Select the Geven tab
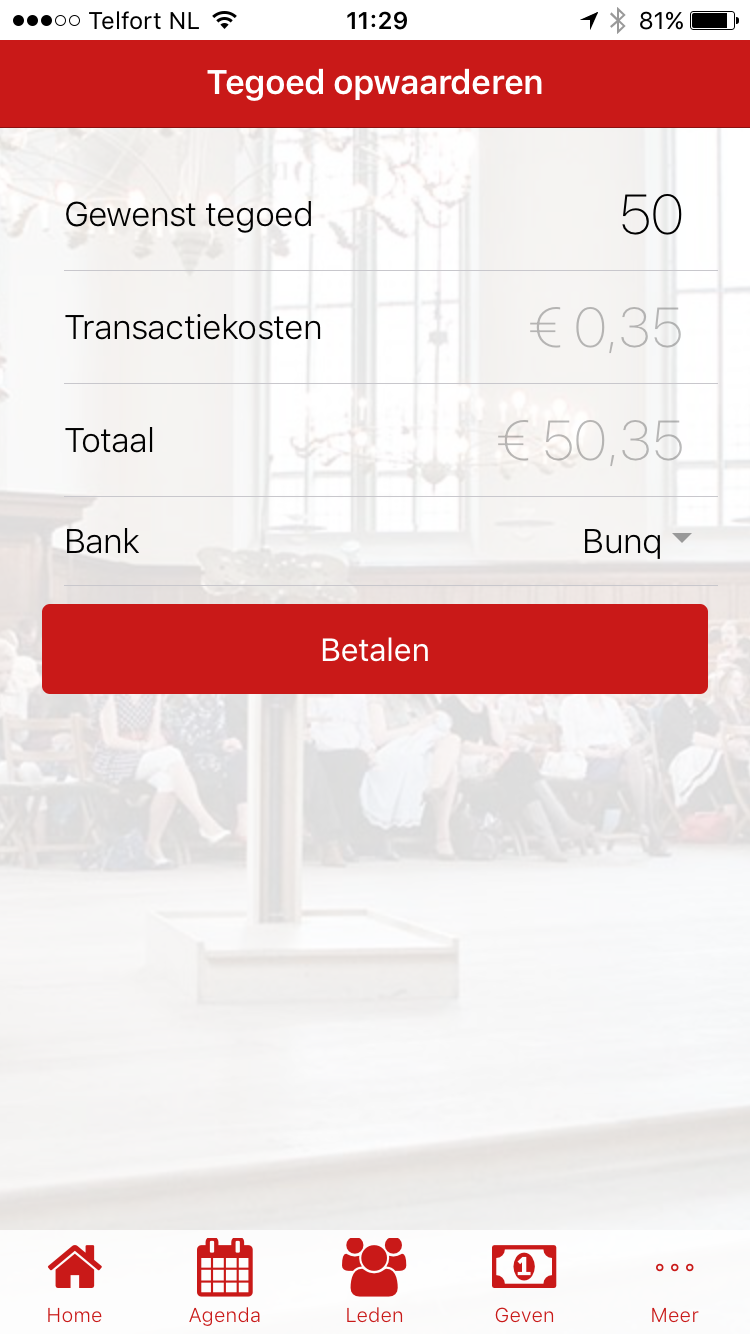The image size is (750, 1334). pos(525,1281)
